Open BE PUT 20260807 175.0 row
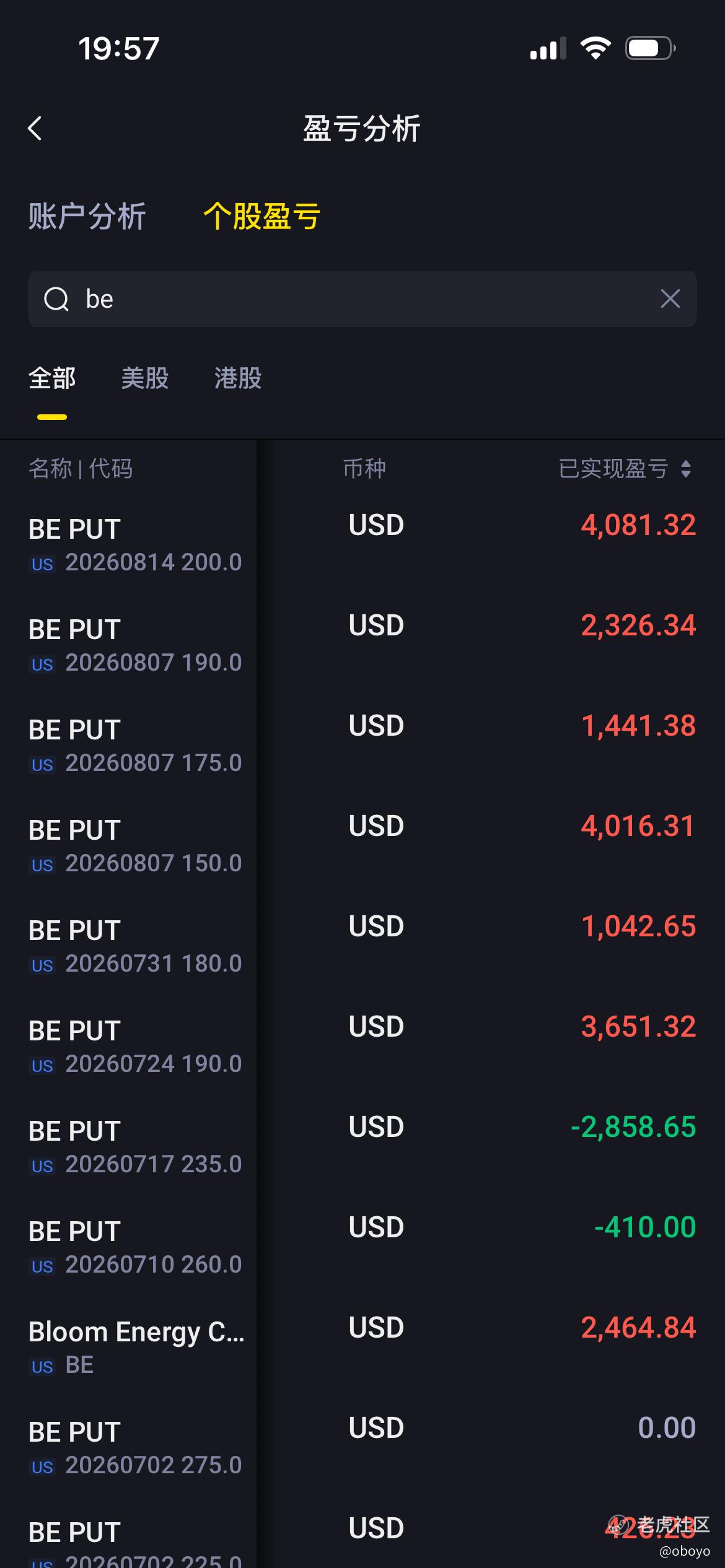The height and width of the screenshot is (1568, 725). coord(362,746)
